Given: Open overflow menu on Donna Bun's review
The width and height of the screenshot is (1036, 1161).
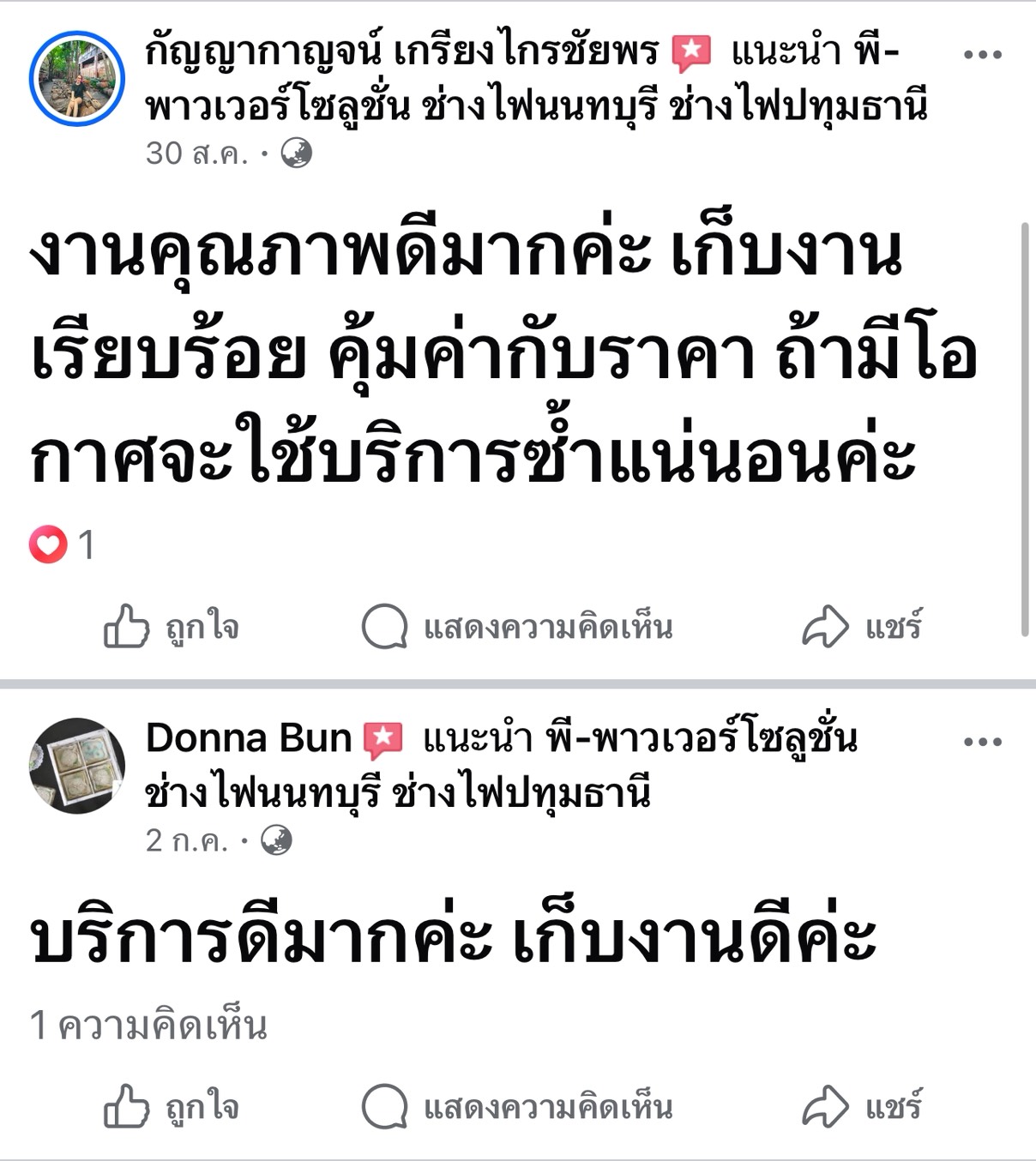Looking at the screenshot, I should coord(982,742).
